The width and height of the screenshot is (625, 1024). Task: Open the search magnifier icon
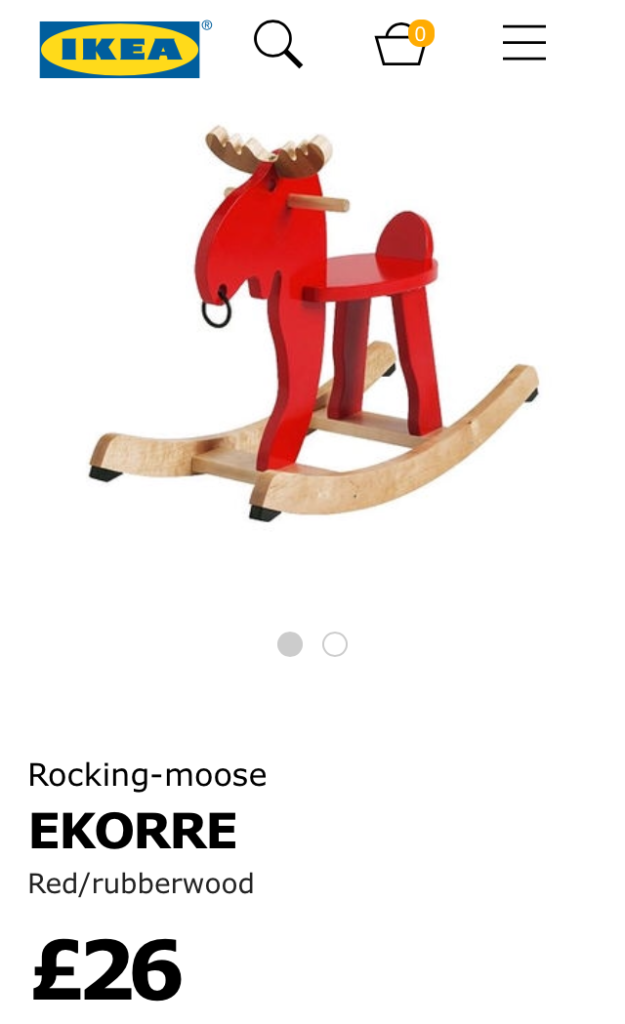coord(278,44)
